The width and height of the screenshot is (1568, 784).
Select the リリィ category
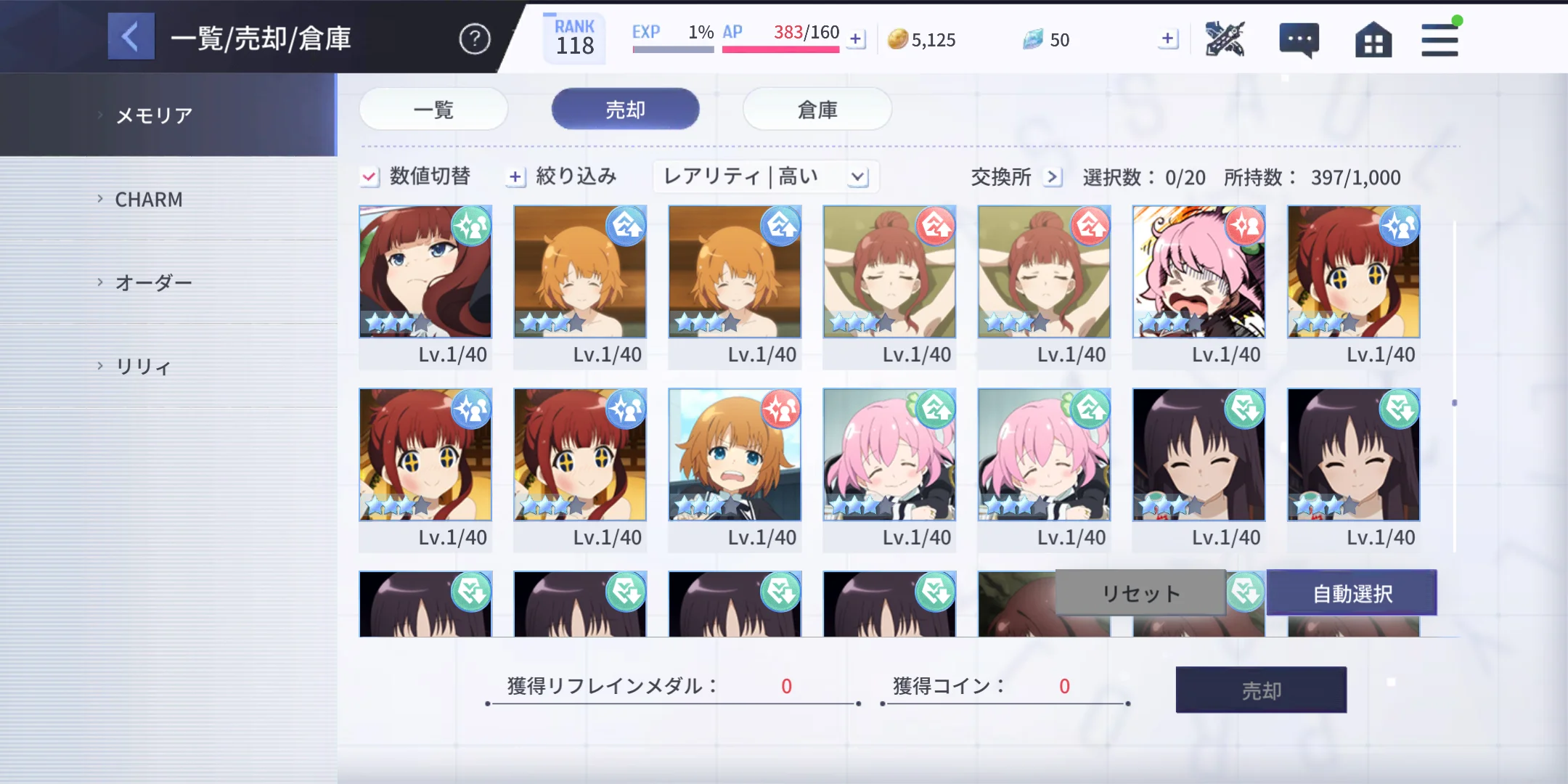click(x=143, y=366)
